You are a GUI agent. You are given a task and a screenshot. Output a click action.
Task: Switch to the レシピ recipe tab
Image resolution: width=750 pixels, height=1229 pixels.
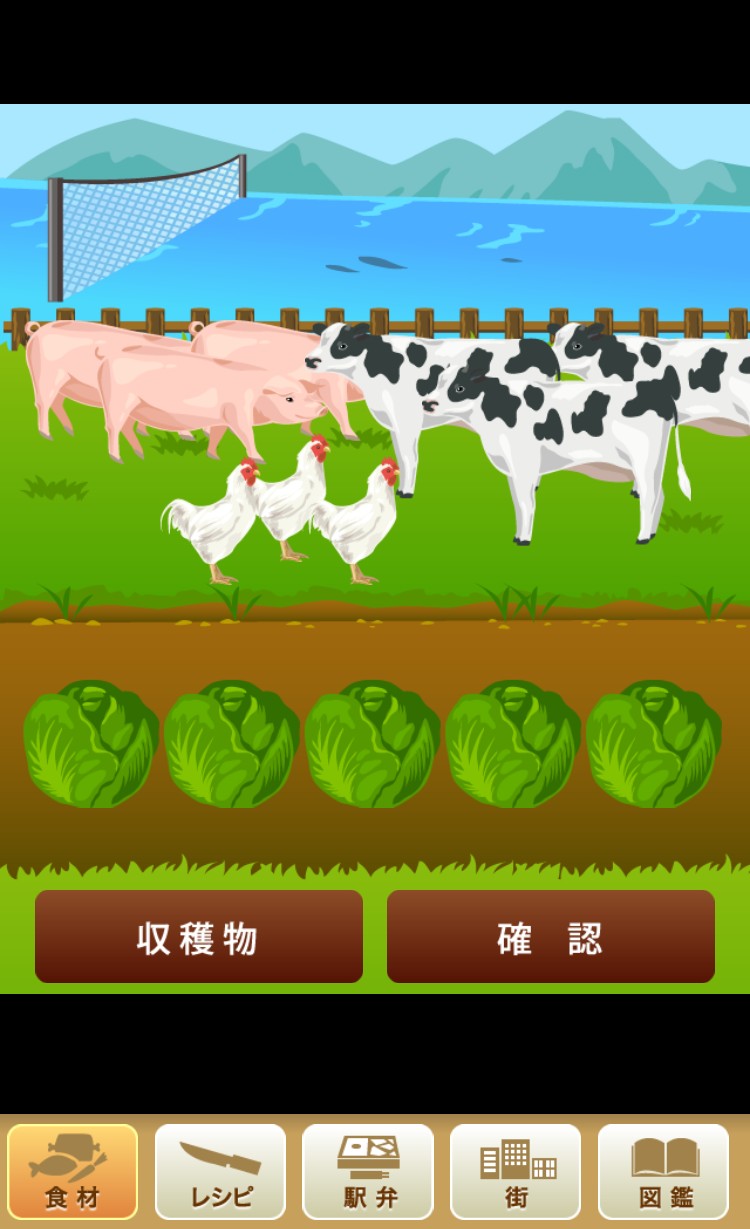point(220,1172)
